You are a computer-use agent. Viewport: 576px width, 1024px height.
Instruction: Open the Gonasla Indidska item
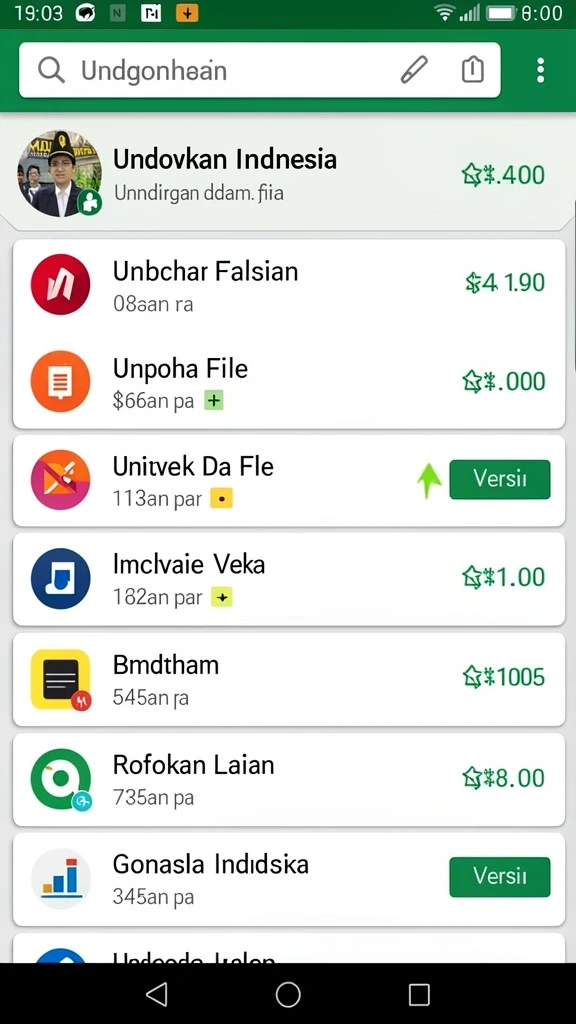(289, 879)
